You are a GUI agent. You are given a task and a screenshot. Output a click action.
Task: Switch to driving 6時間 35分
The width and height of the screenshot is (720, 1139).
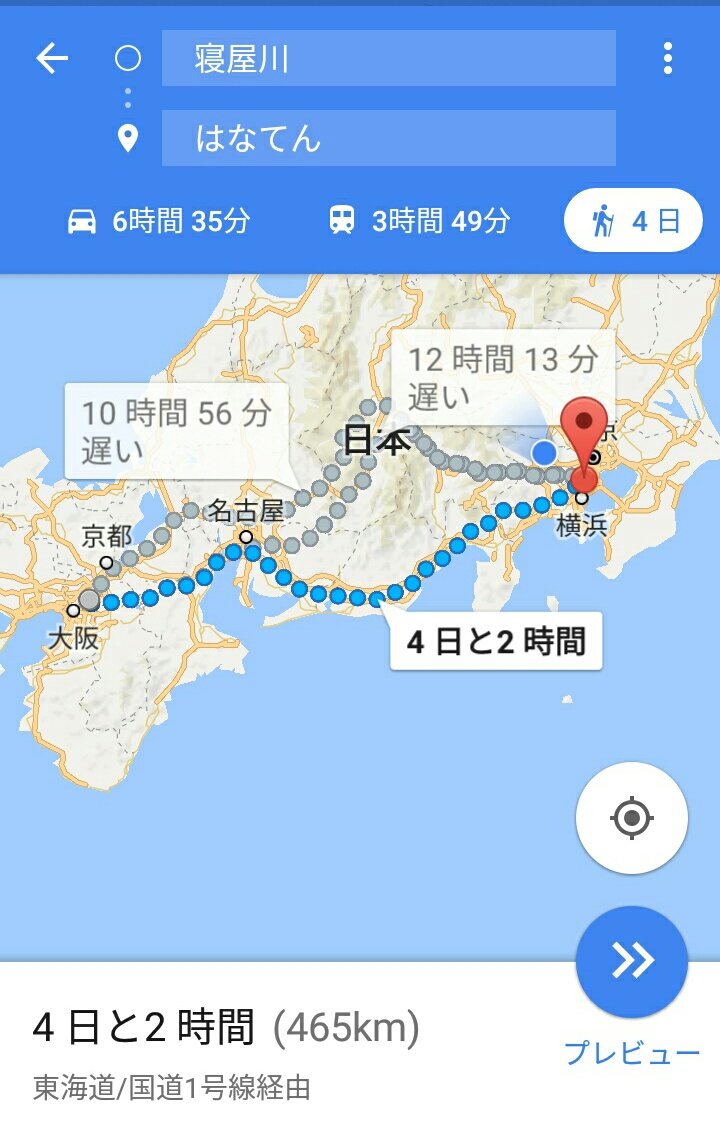point(158,221)
